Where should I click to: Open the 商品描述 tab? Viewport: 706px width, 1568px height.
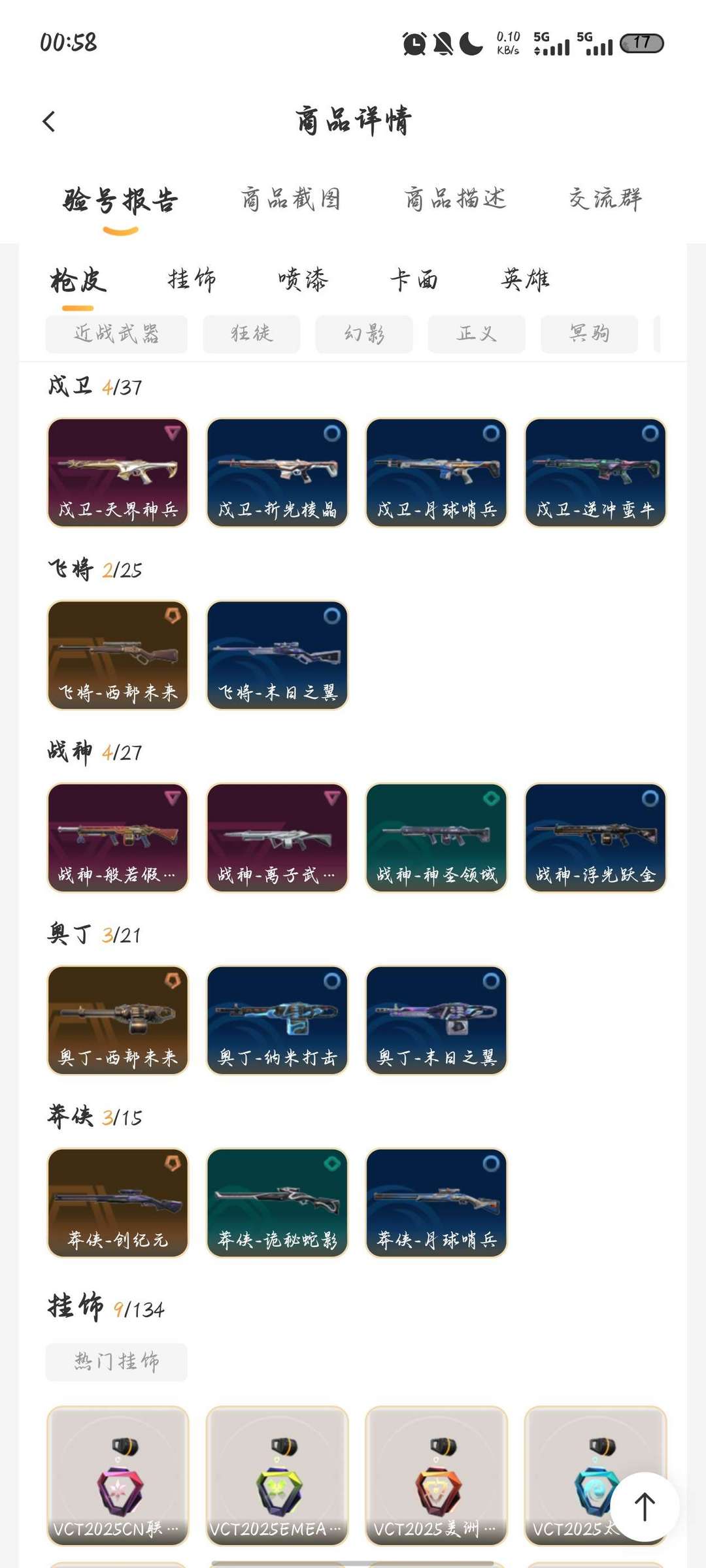coord(455,199)
